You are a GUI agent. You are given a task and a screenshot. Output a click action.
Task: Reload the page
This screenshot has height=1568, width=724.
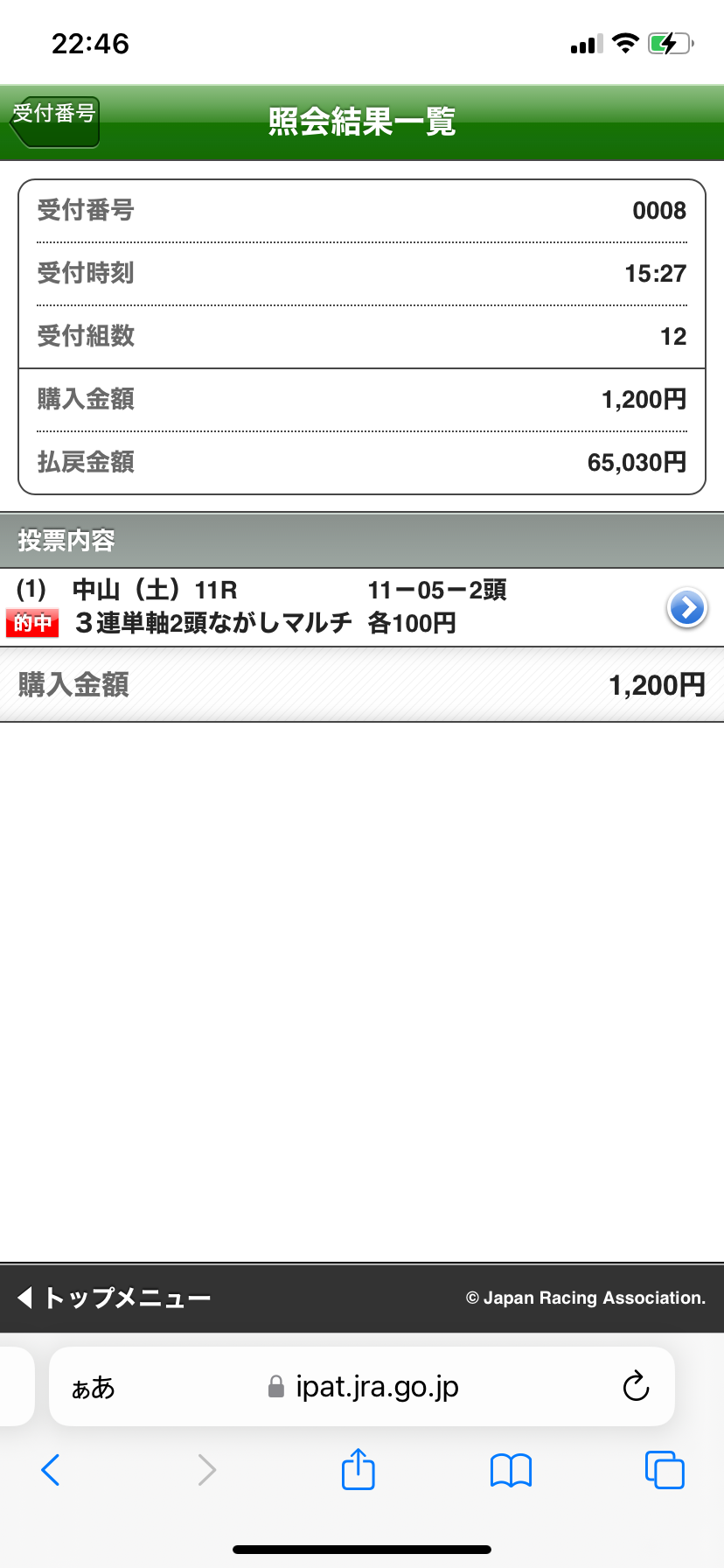click(636, 1387)
